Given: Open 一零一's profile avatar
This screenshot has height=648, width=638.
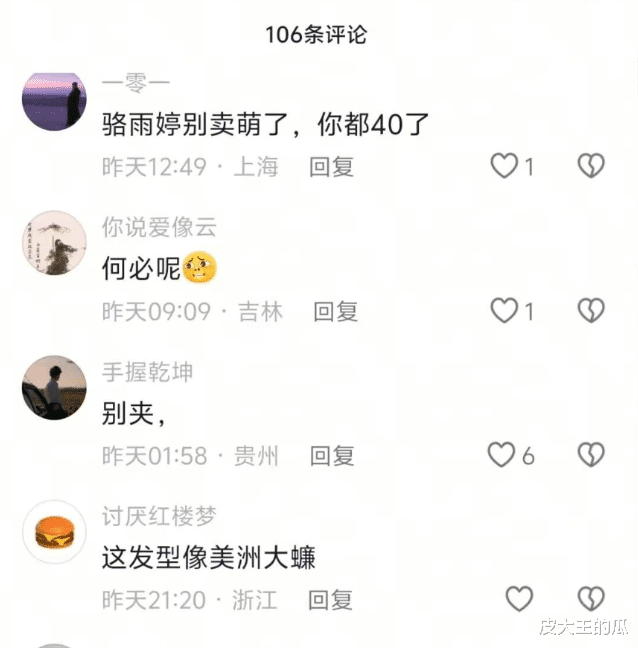Looking at the screenshot, I should click(54, 101).
